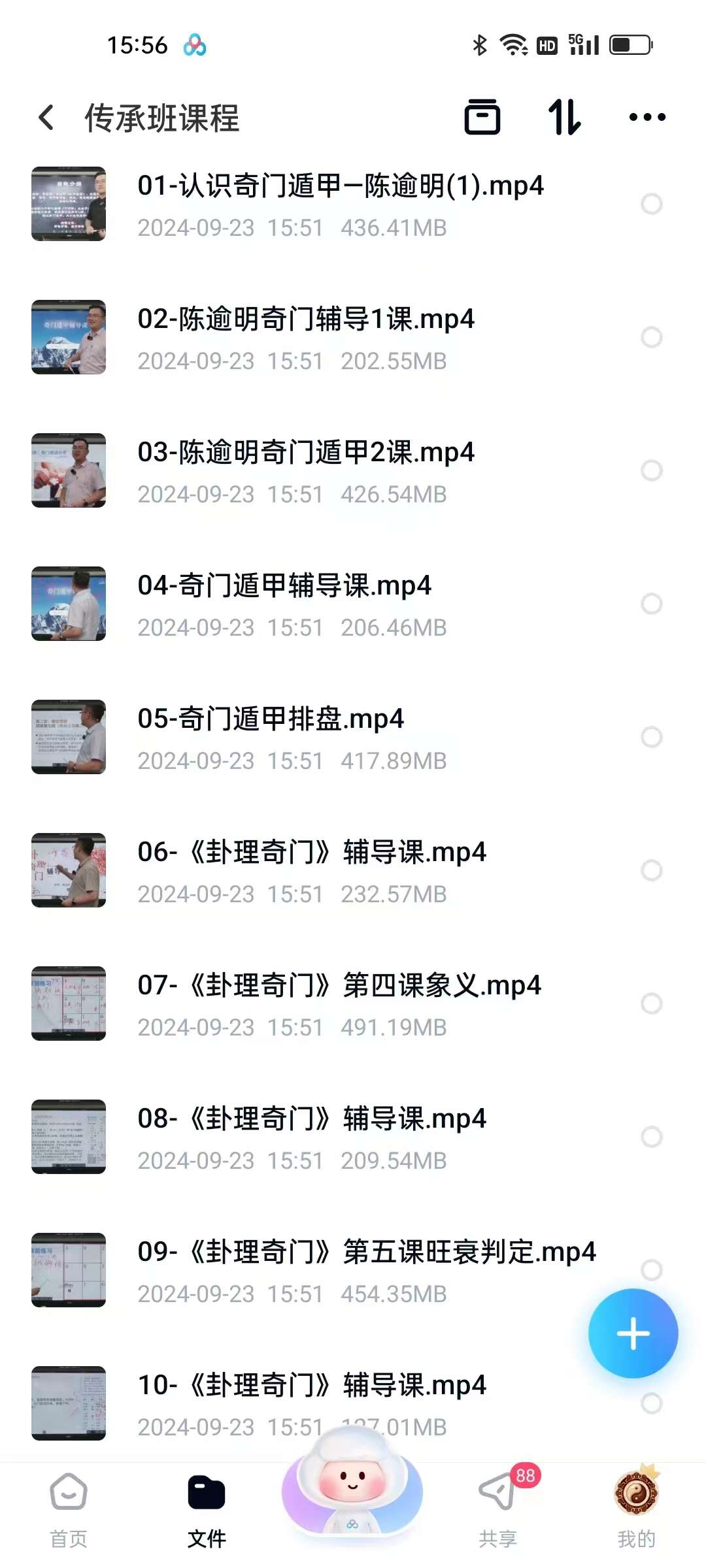Change file sort order

point(564,118)
